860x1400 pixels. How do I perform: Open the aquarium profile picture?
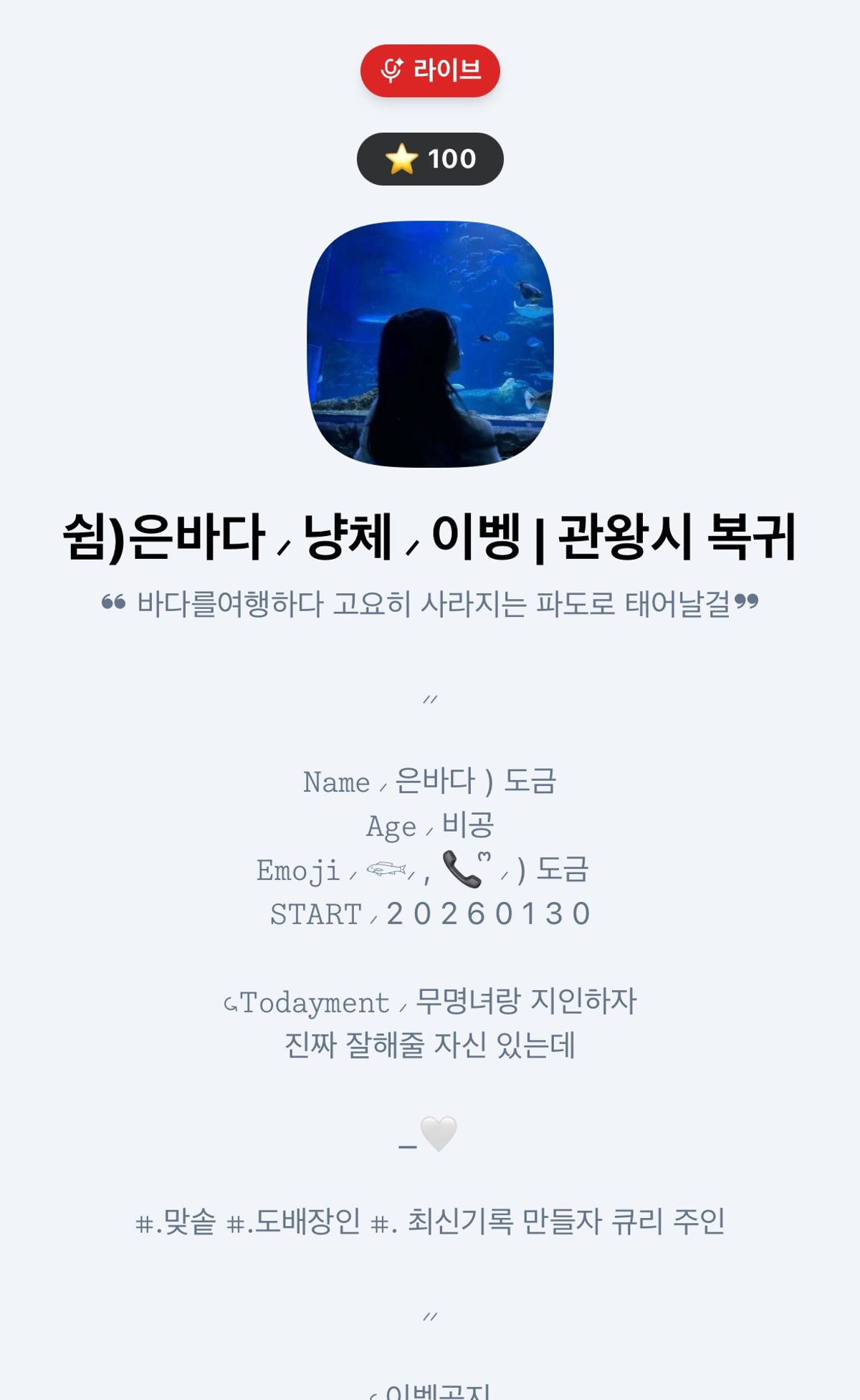[430, 344]
